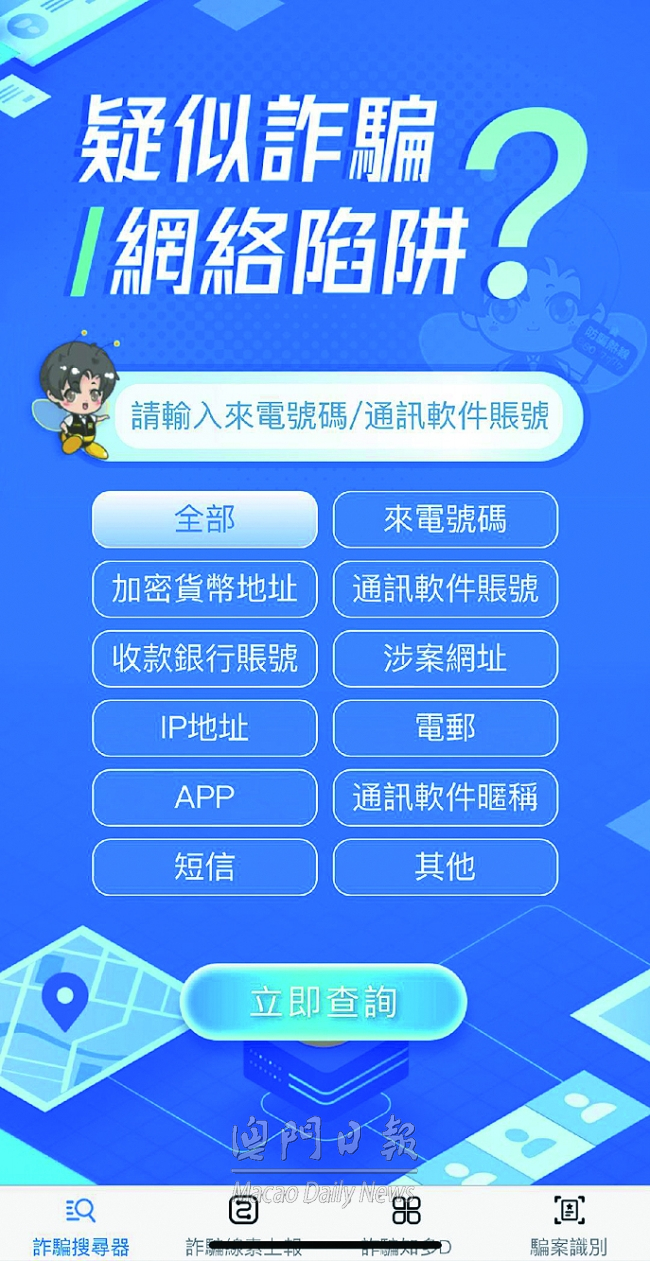650x1261 pixels.
Task: Select 收款銀行賬號 category
Action: 205,659
